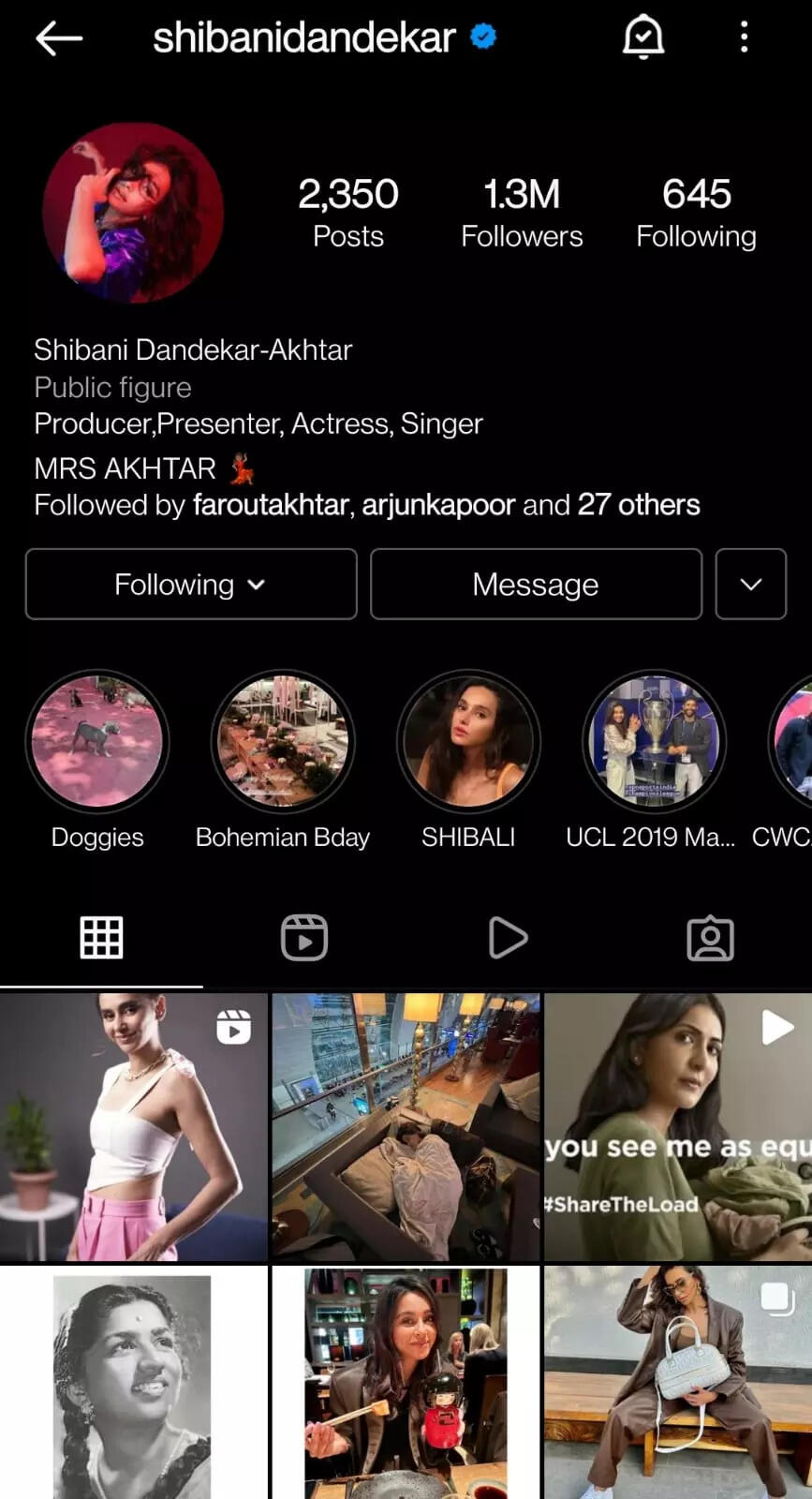Open the white top and pink pants reel
This screenshot has width=812, height=1499.
point(133,1127)
